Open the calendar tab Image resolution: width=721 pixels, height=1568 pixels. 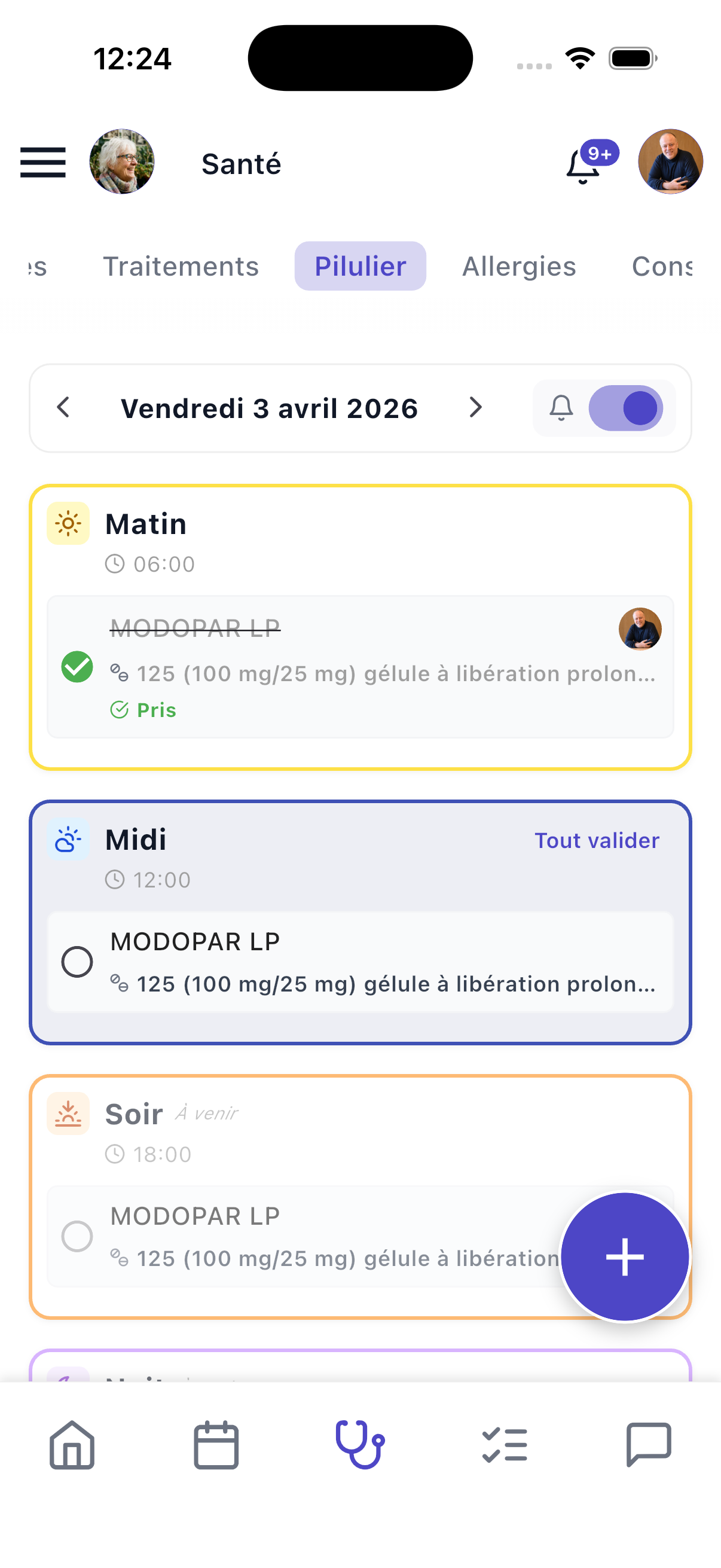coord(216,1444)
